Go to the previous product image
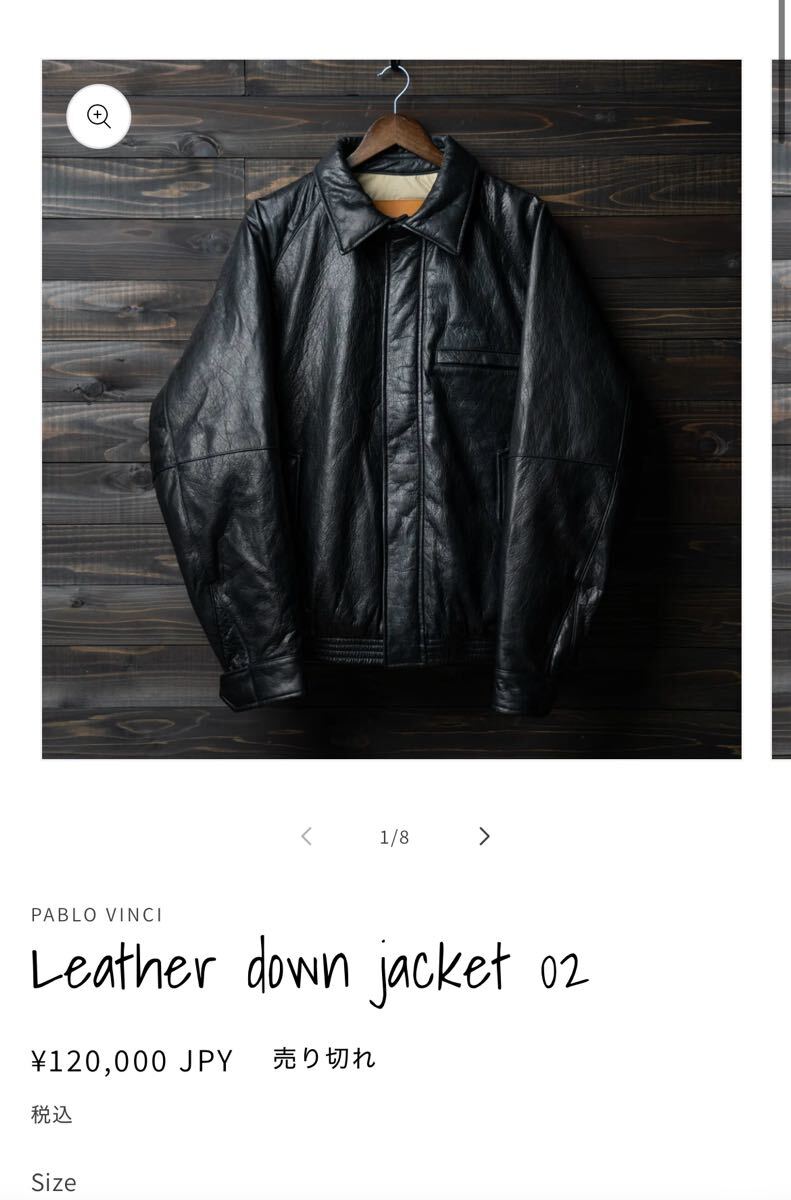 coord(307,836)
